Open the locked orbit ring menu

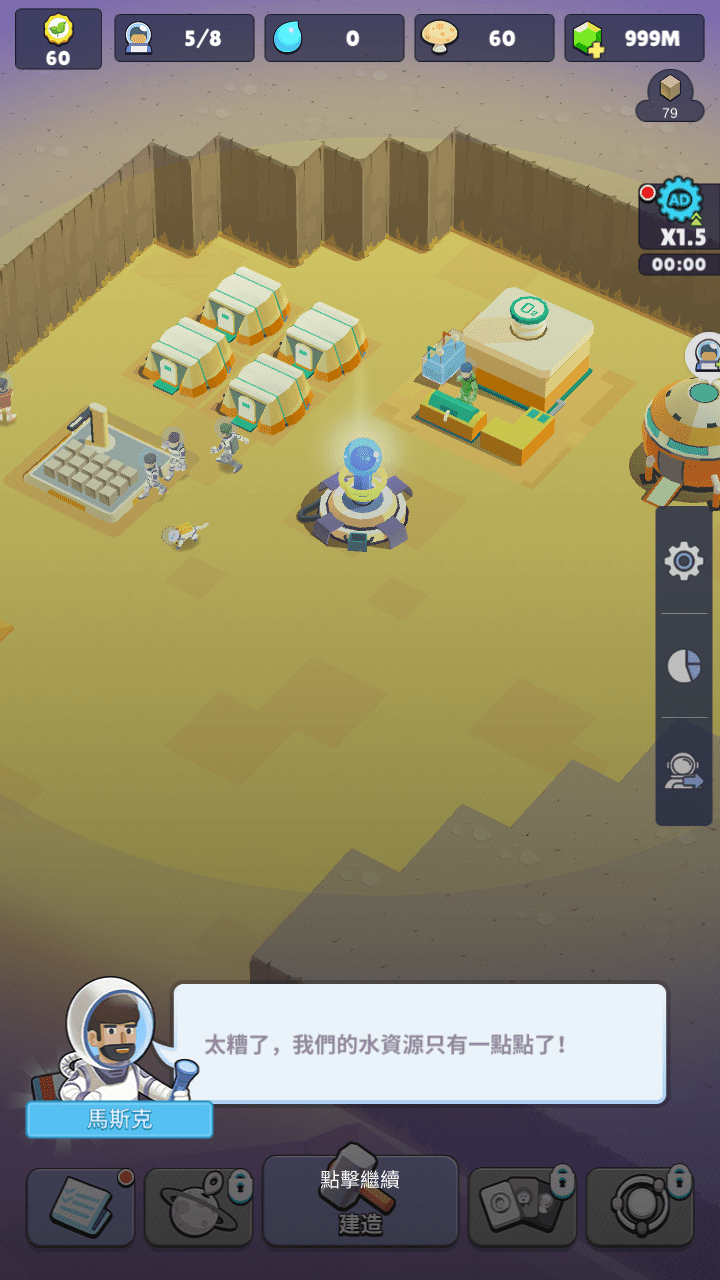pyautogui.click(x=640, y=1206)
